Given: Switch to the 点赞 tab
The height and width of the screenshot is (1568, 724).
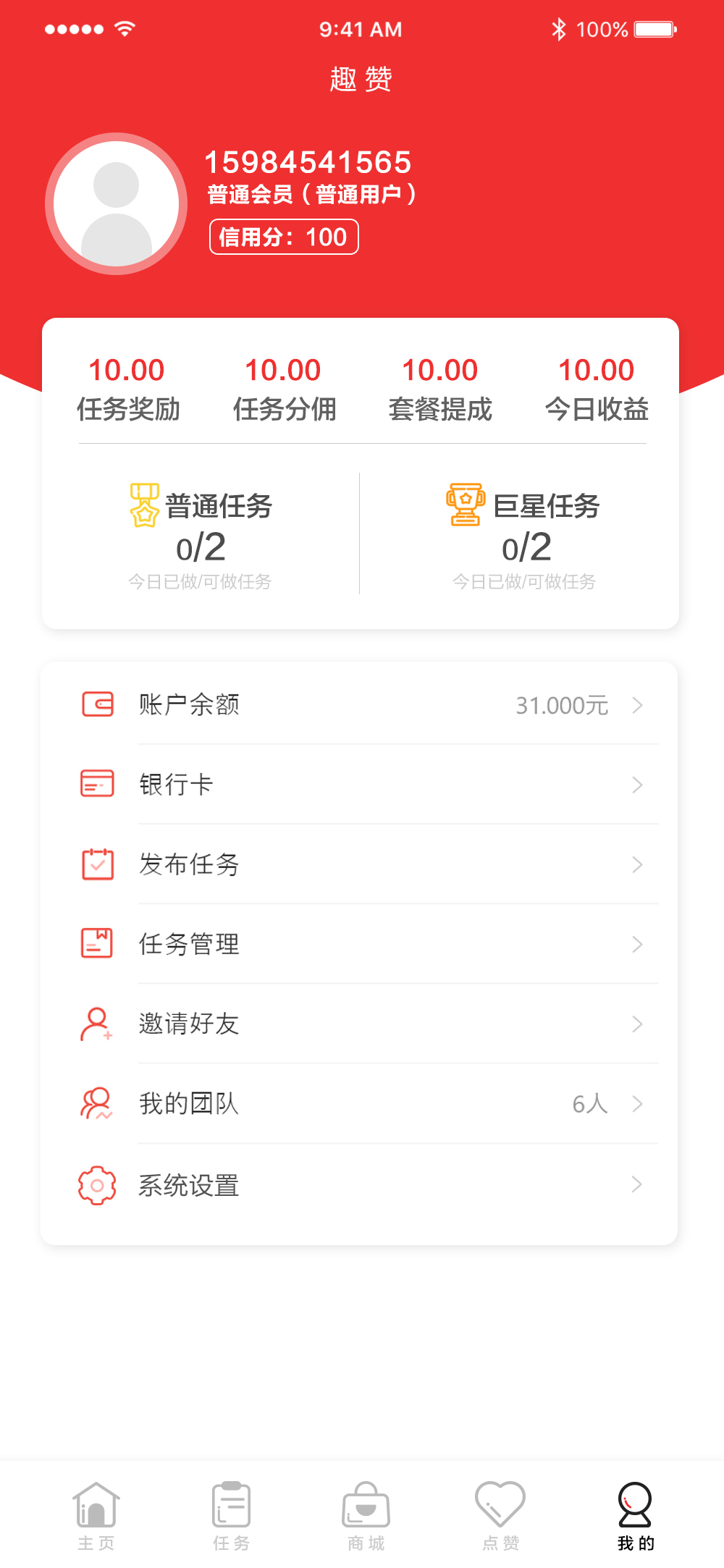Looking at the screenshot, I should click(500, 1515).
